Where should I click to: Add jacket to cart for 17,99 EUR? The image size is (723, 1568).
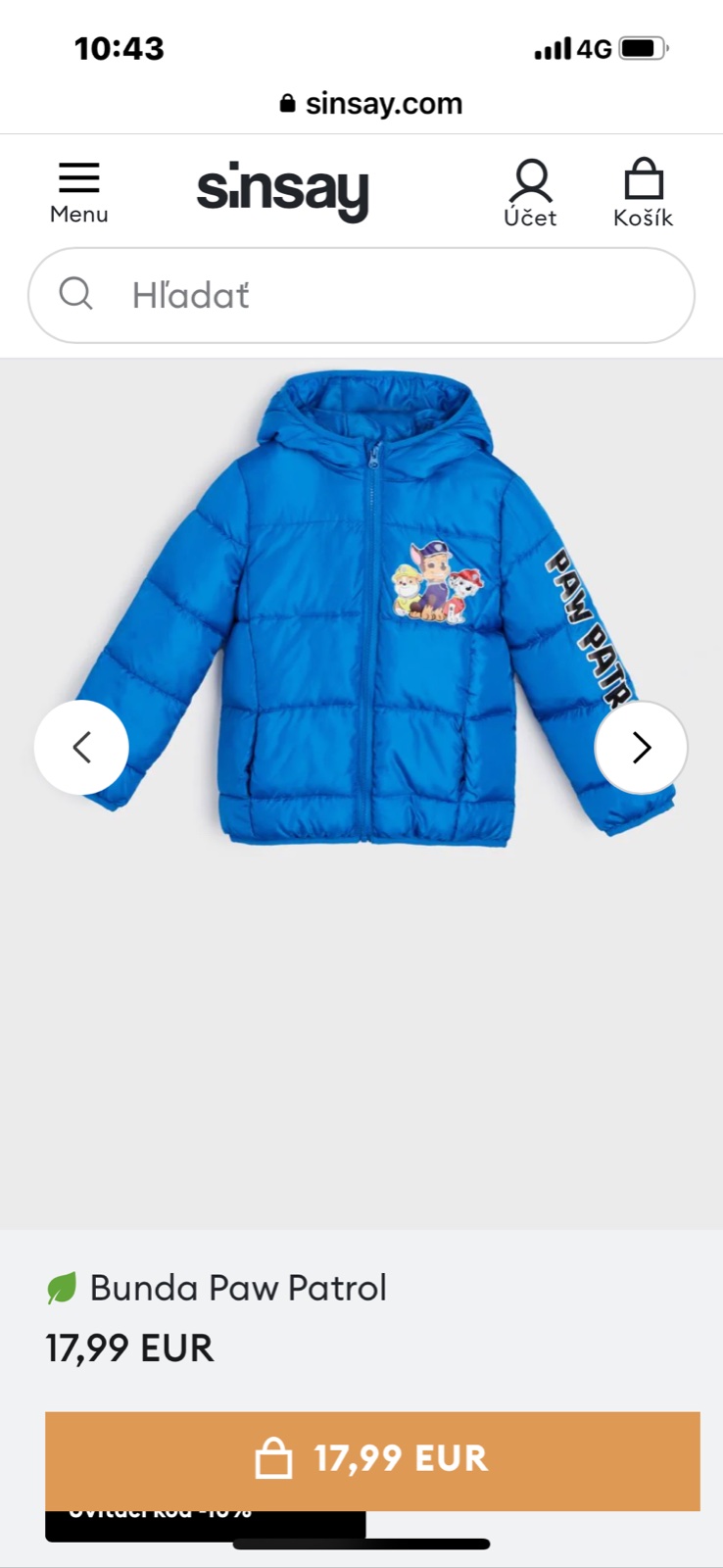(x=372, y=1458)
